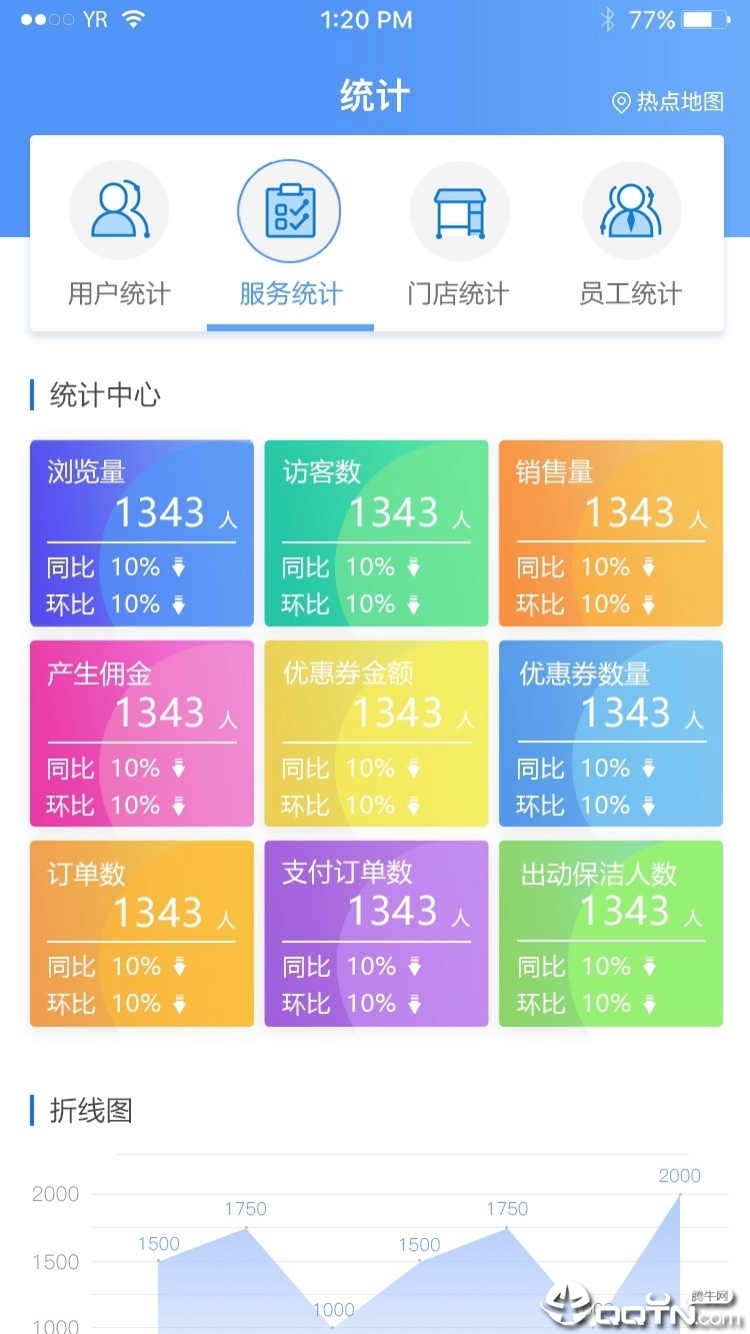
Task: Switch to the 员工统计 tab
Action: 631,294
